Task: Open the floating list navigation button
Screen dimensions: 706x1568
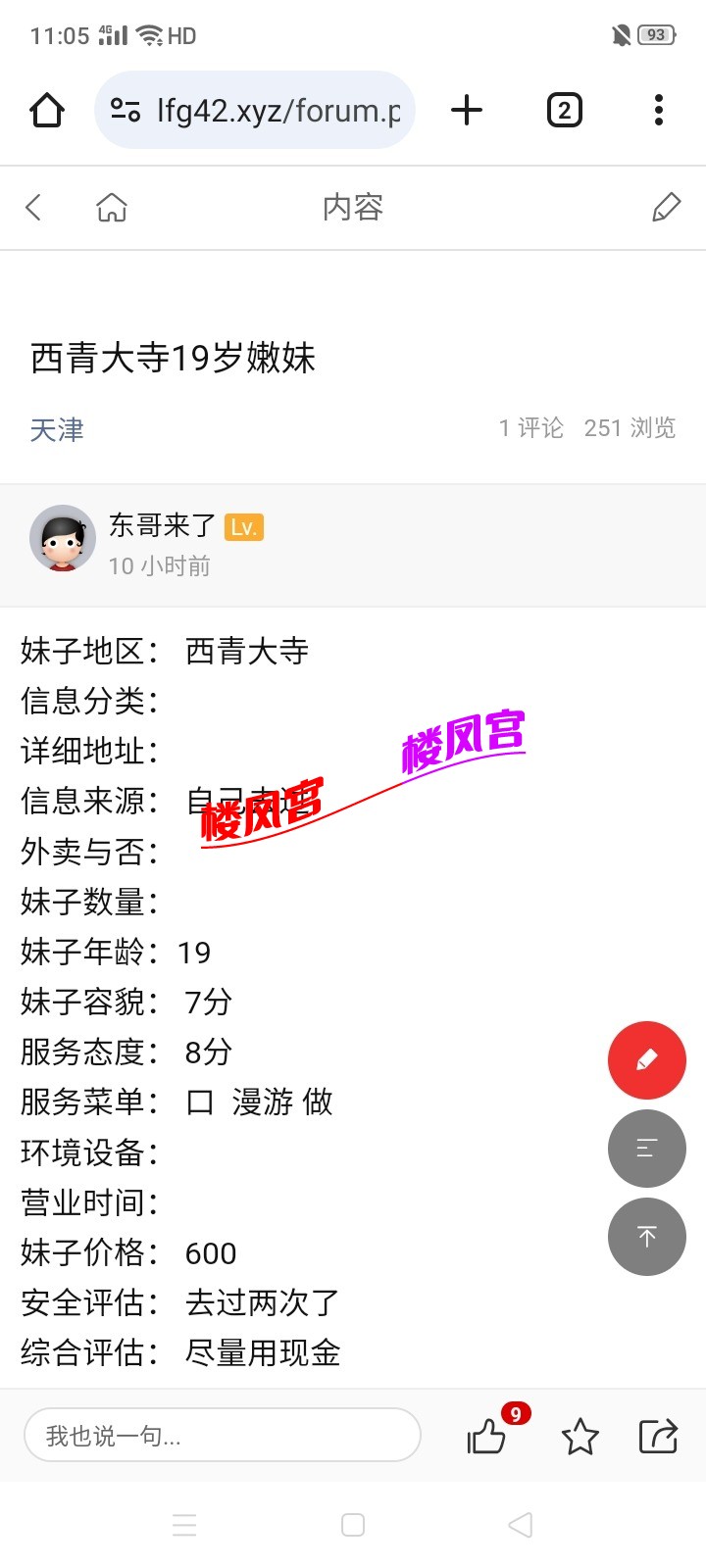Action: click(x=646, y=1149)
